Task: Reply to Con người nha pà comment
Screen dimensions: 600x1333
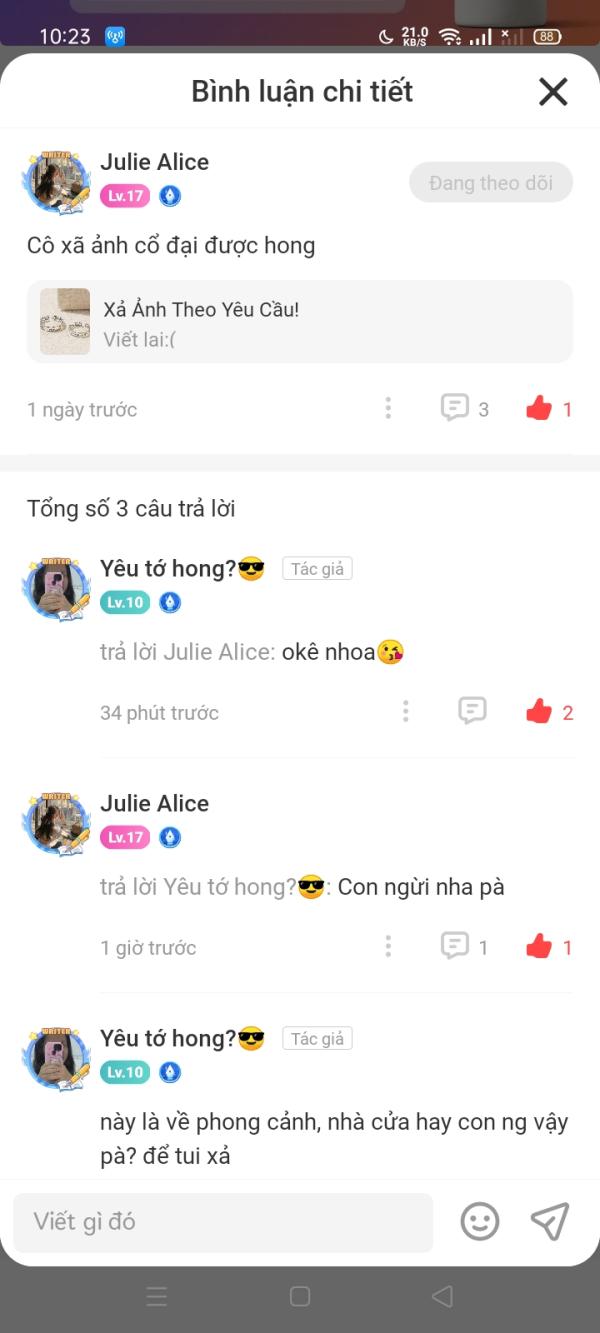Action: click(456, 946)
